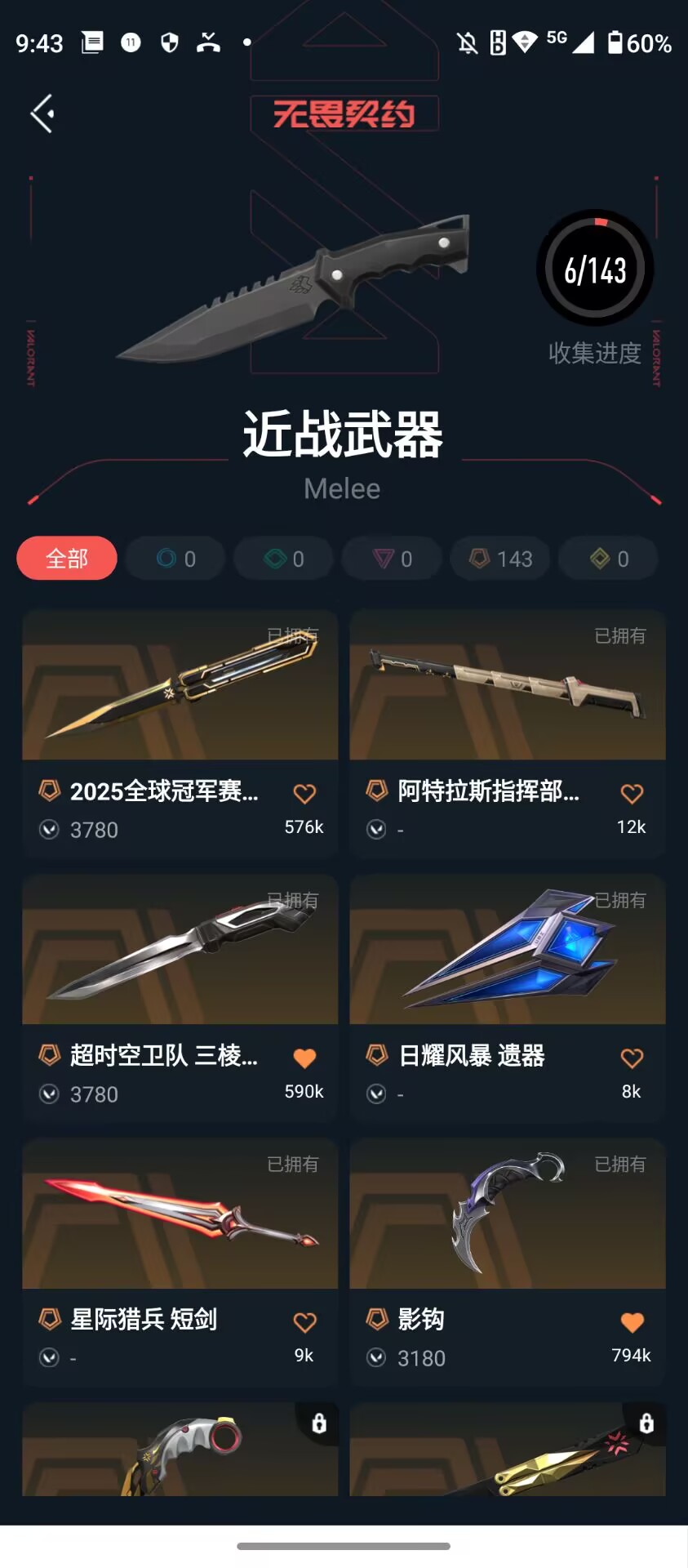Screen dimensions: 688x1568
Task: Filter by the rarity chip showing 143
Action: [500, 559]
